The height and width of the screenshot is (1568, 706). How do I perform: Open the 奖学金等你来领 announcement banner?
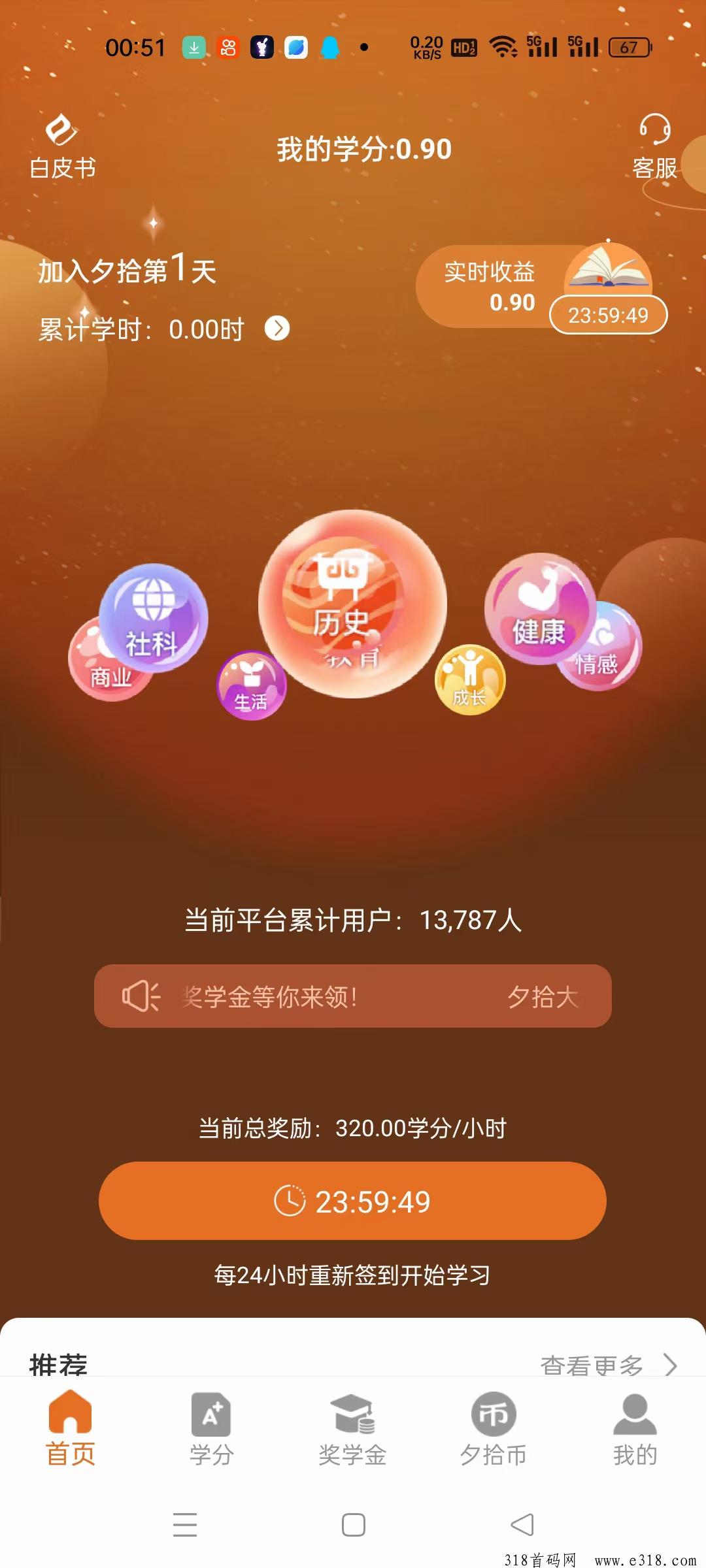353,996
